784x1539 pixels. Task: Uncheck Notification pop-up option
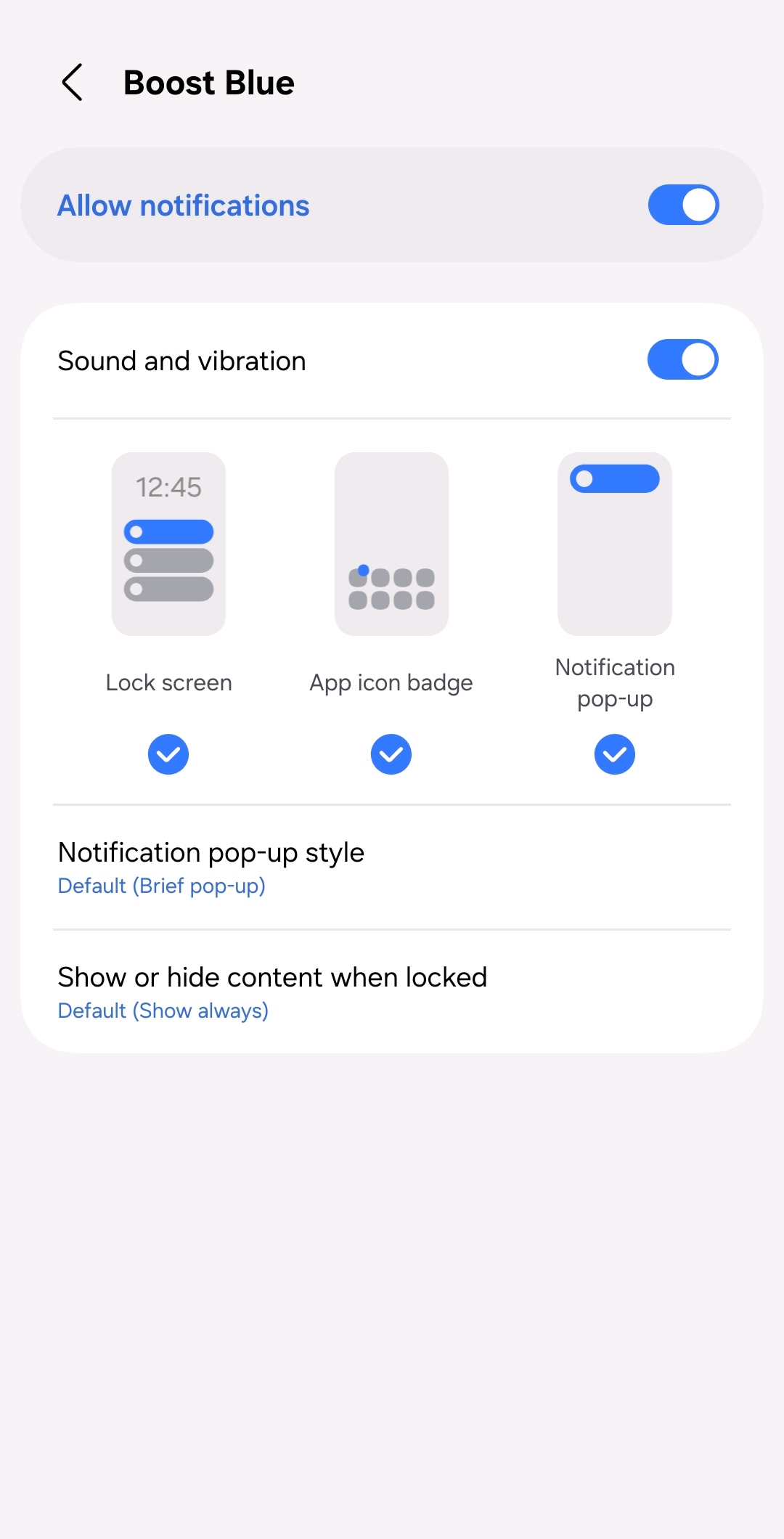click(614, 754)
